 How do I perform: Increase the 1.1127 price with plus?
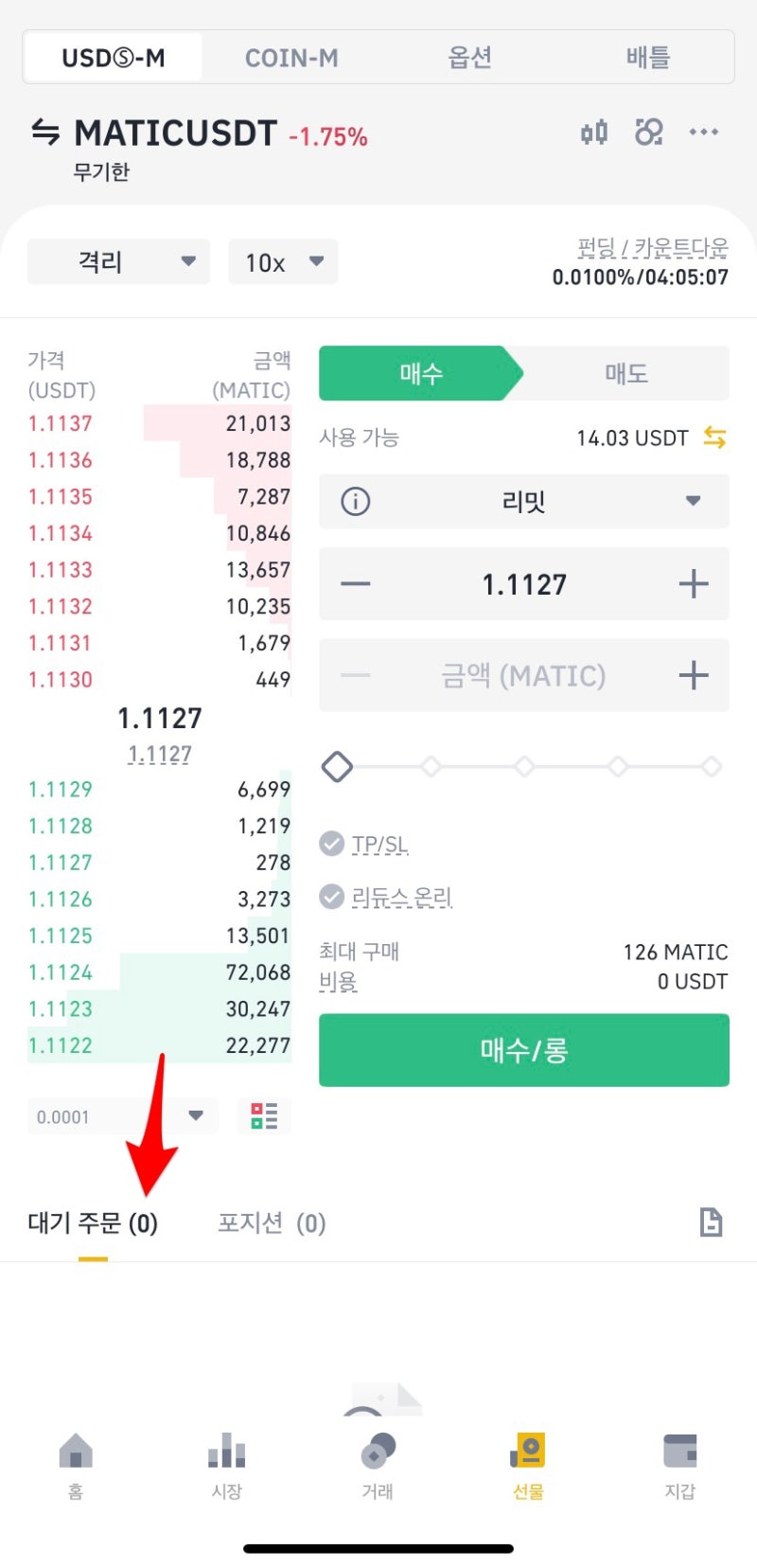tap(694, 584)
